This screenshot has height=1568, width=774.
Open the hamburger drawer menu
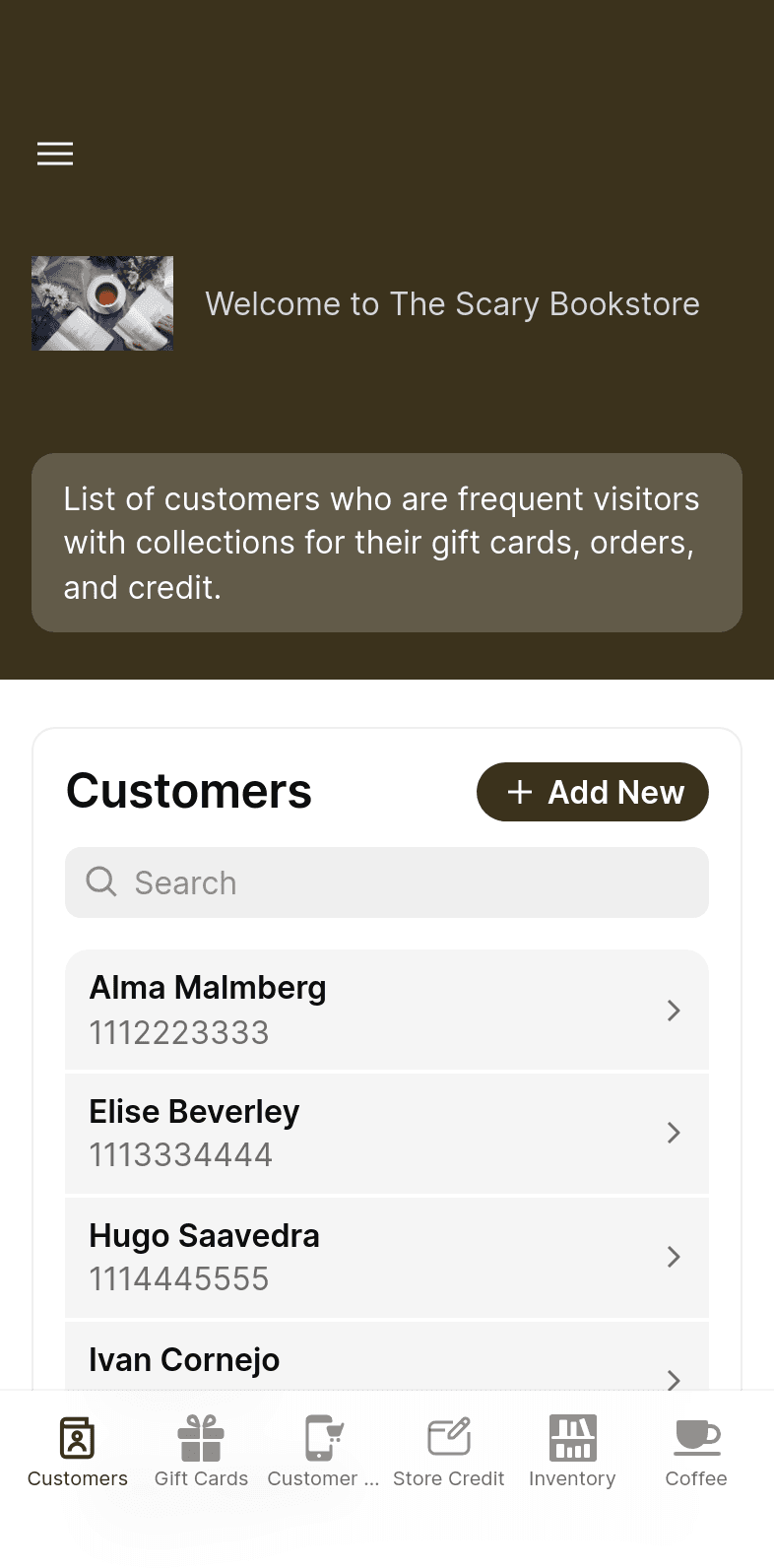pos(55,154)
